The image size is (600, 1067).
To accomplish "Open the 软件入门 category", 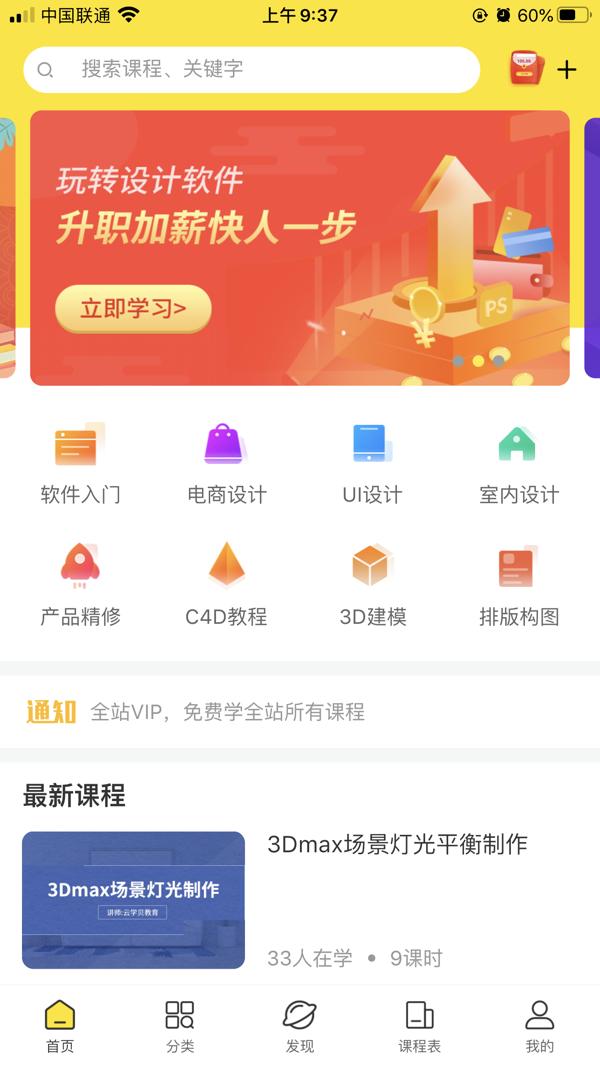I will pyautogui.click(x=80, y=462).
